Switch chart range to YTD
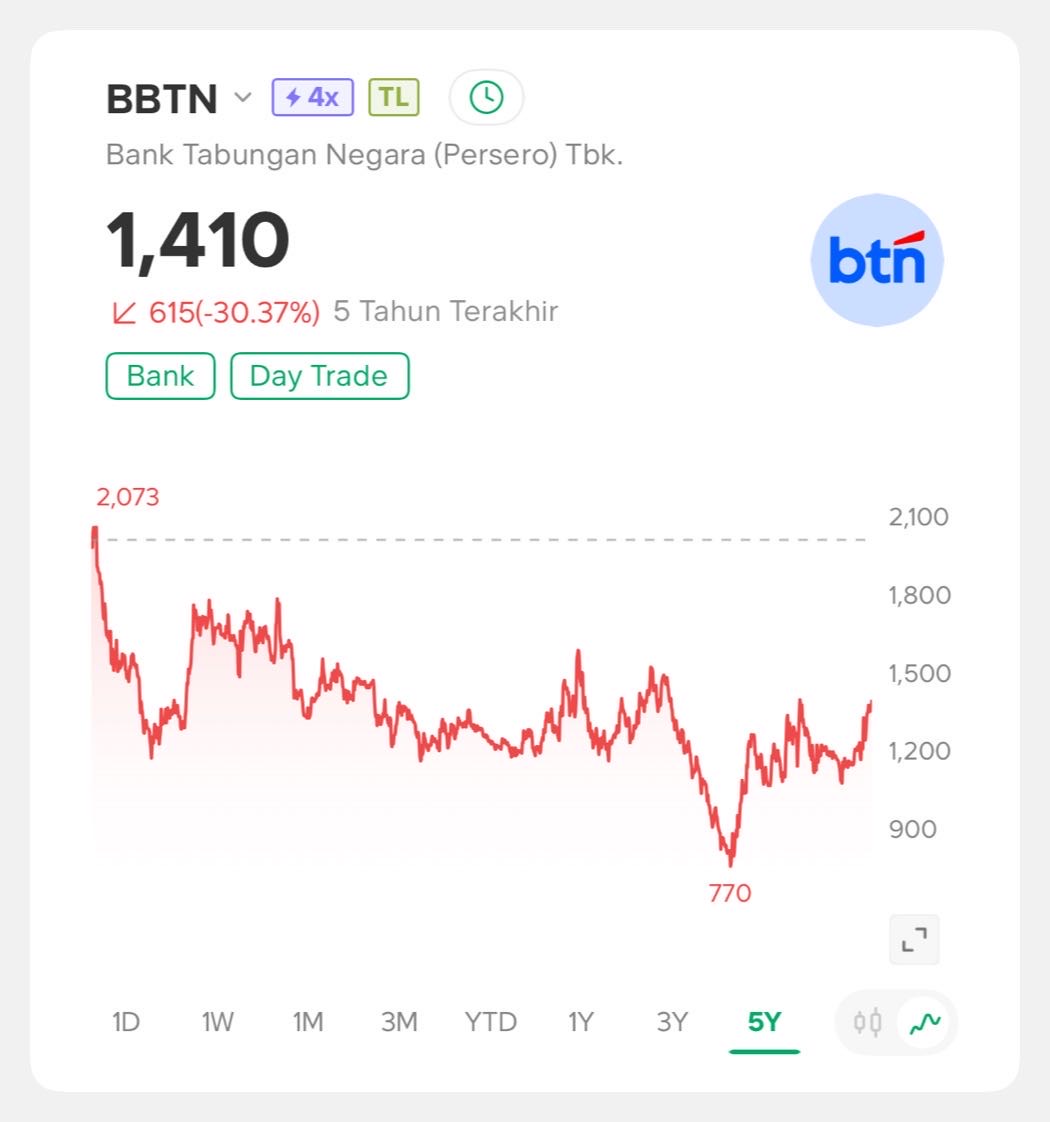1050x1122 pixels. click(x=490, y=1022)
